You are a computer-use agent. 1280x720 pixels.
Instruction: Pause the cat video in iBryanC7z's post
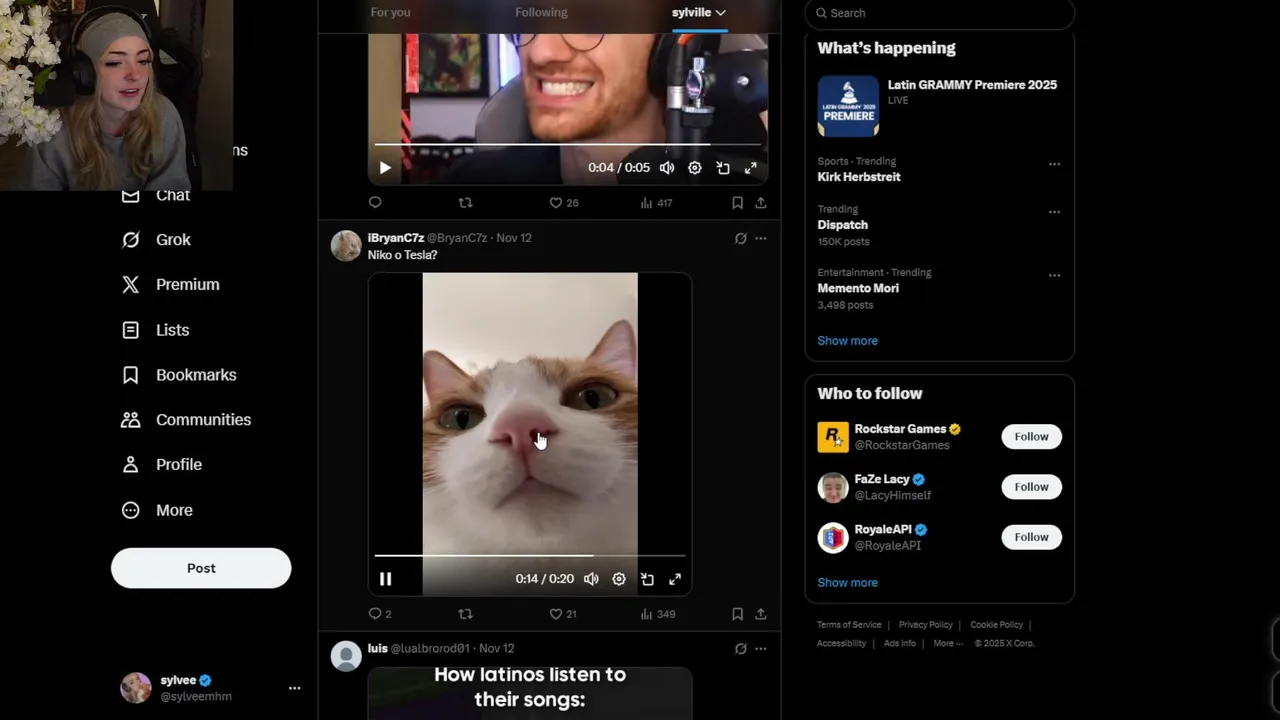385,579
